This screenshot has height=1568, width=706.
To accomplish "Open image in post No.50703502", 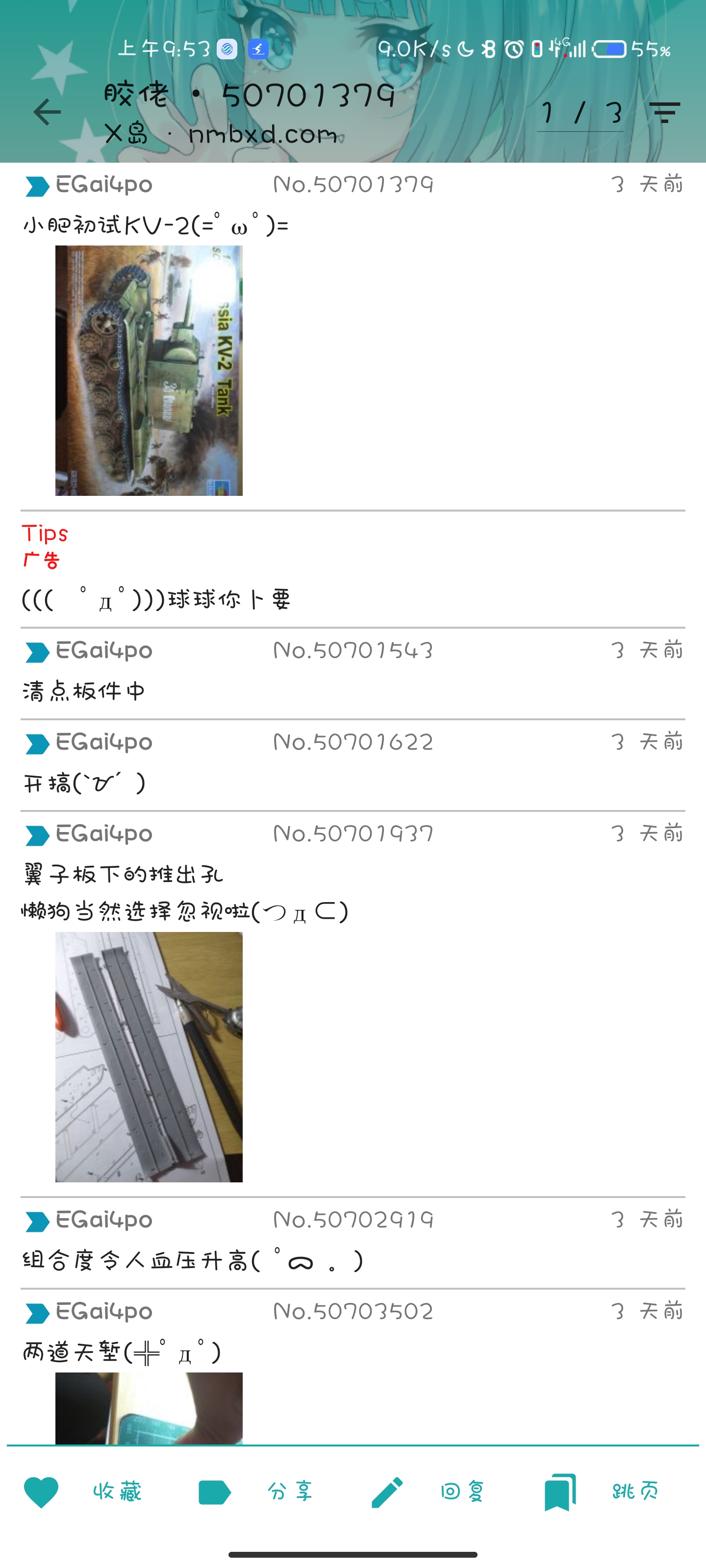I will coord(149,1407).
